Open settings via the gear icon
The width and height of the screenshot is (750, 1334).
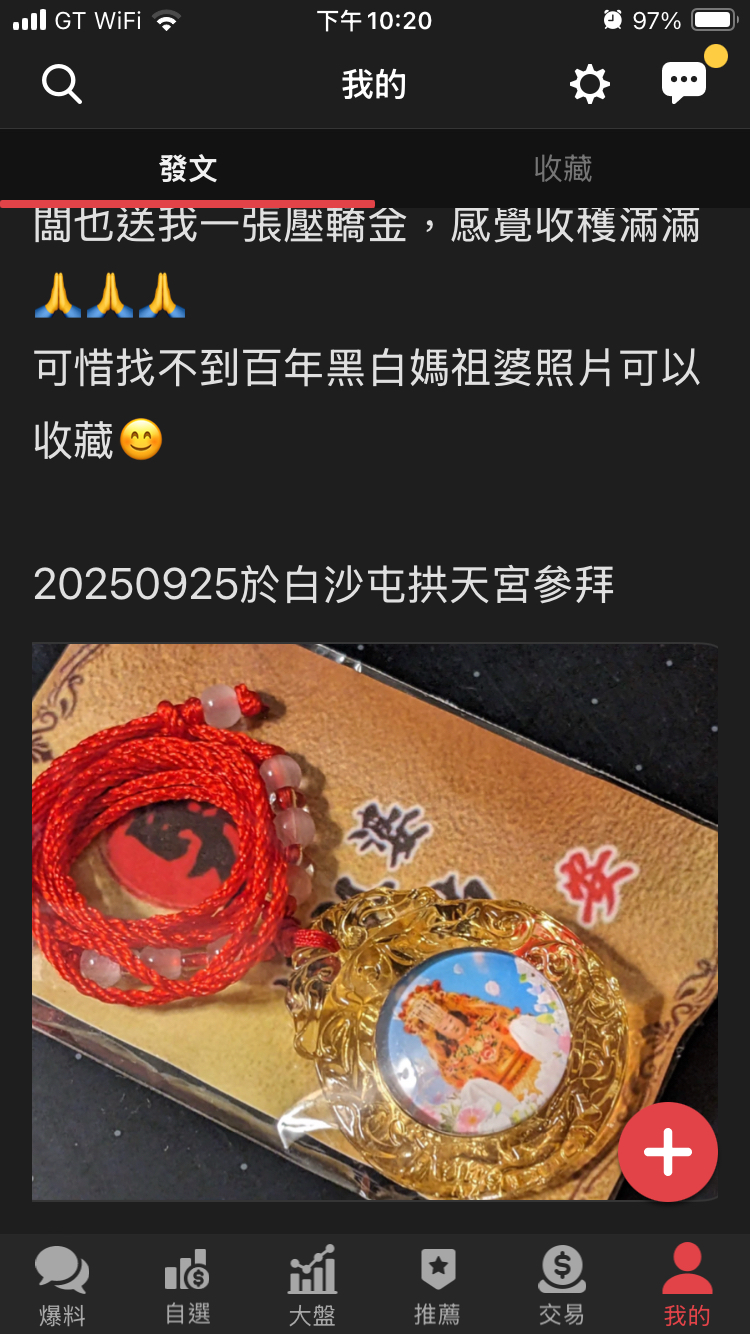(x=590, y=85)
